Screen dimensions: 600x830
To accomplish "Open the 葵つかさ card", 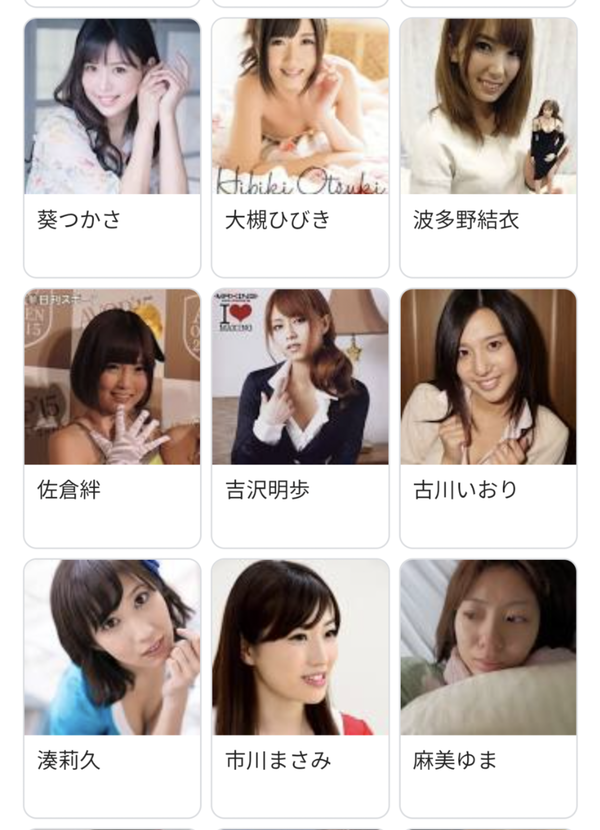I will pos(112,147).
